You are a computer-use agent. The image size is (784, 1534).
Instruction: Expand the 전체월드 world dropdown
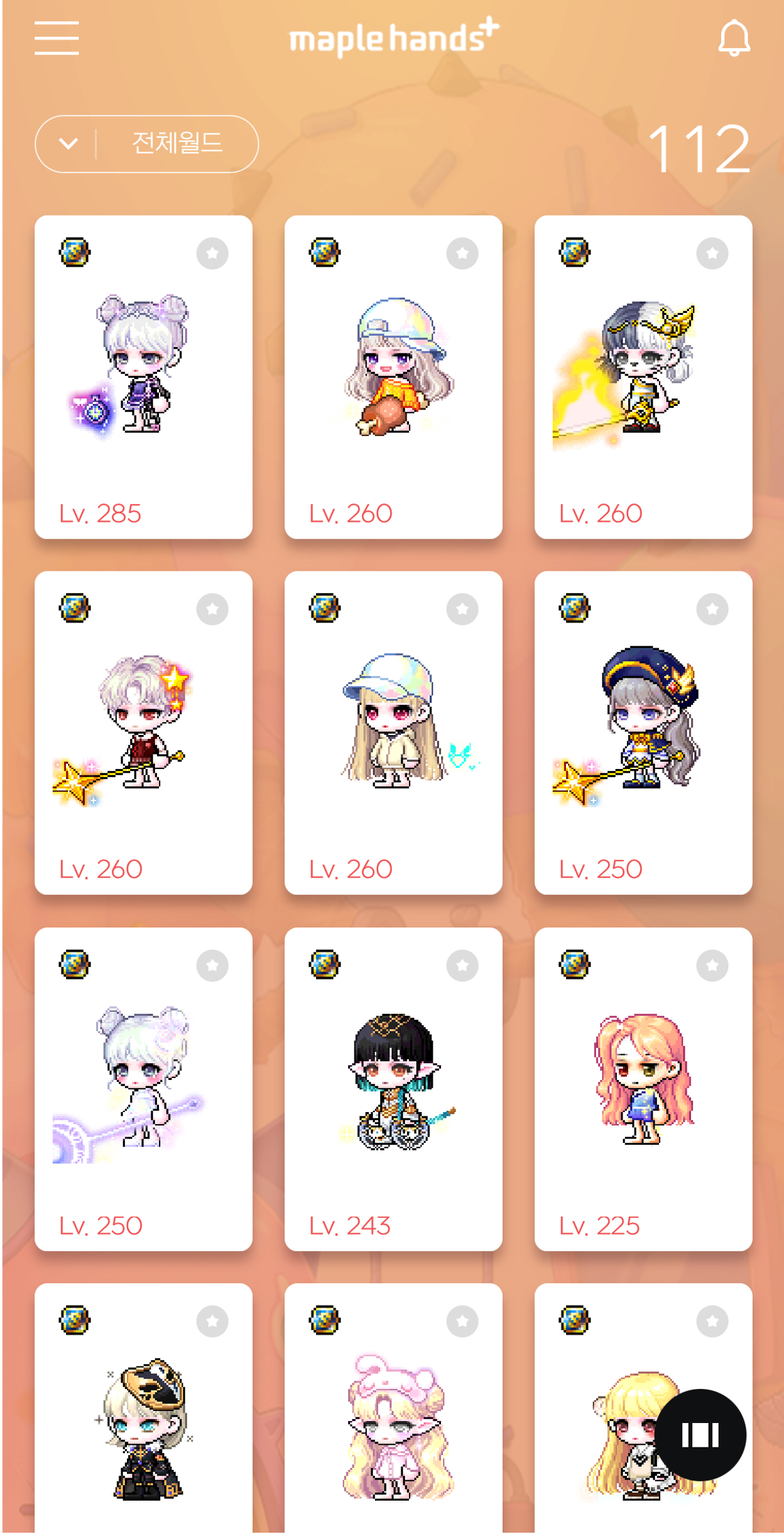tap(147, 144)
